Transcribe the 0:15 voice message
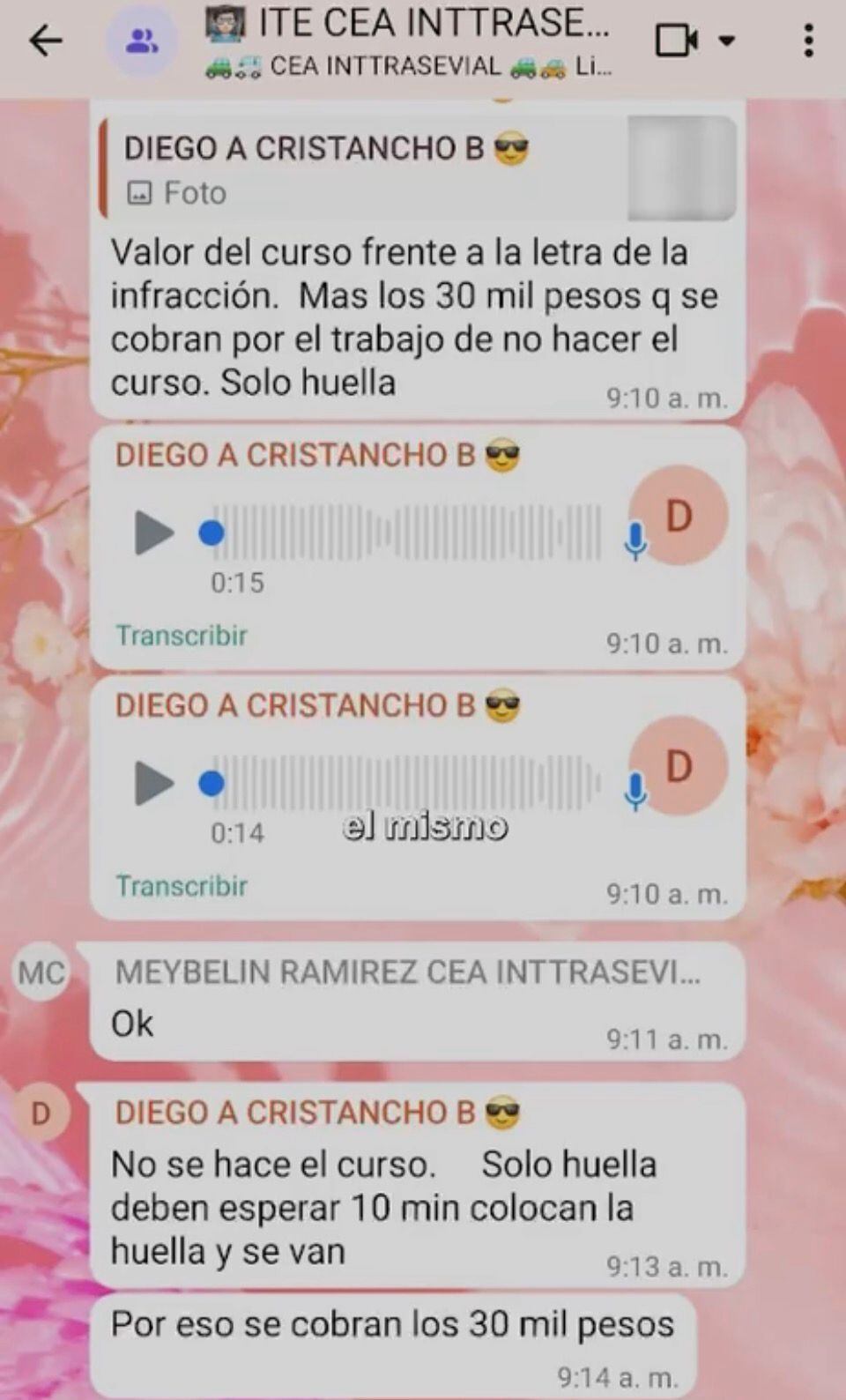Screen dimensions: 846x1400 click(x=182, y=636)
